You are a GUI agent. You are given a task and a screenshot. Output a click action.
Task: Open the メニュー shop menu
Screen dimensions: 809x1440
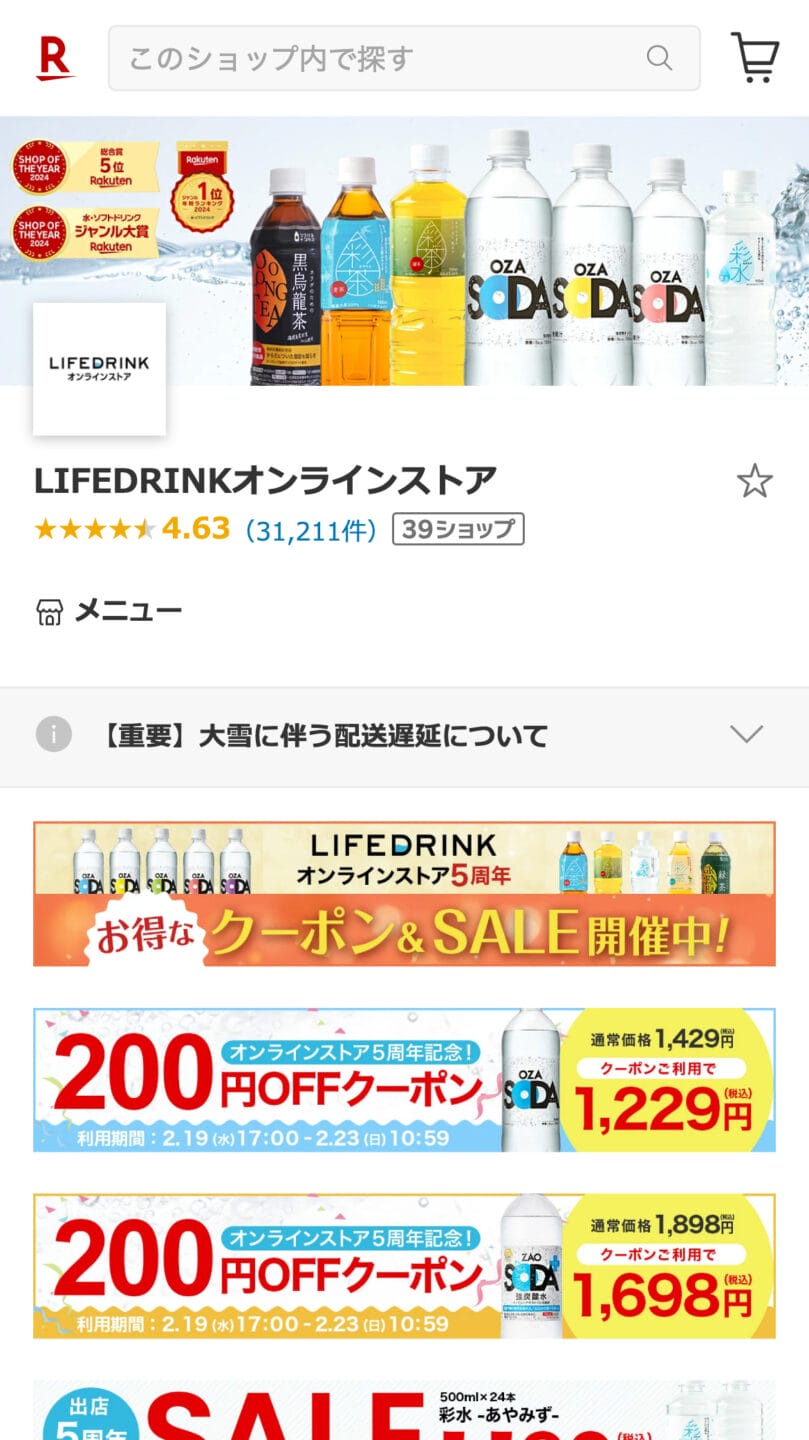pyautogui.click(x=109, y=611)
